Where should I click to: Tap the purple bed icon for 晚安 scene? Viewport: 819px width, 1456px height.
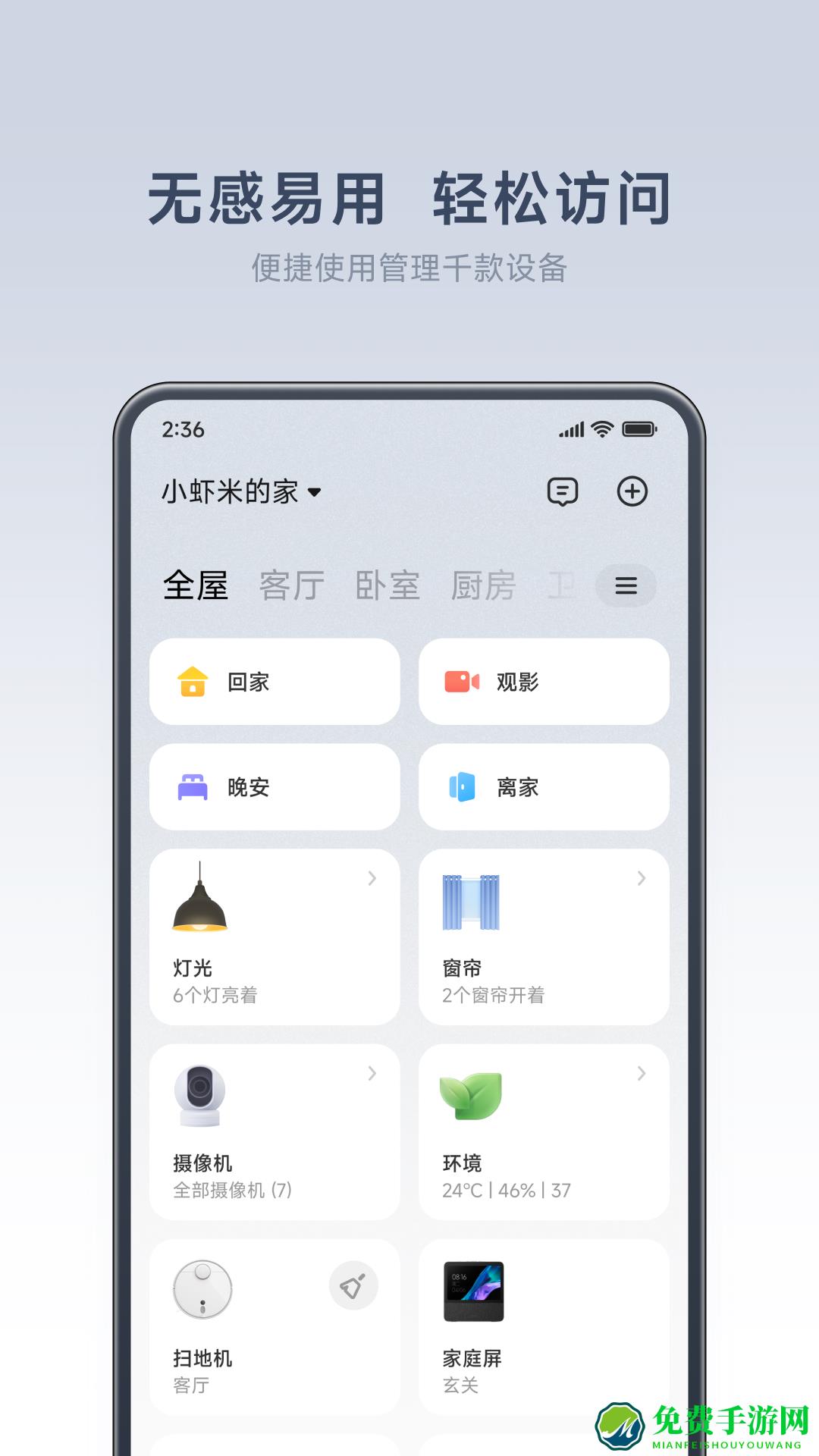192,787
